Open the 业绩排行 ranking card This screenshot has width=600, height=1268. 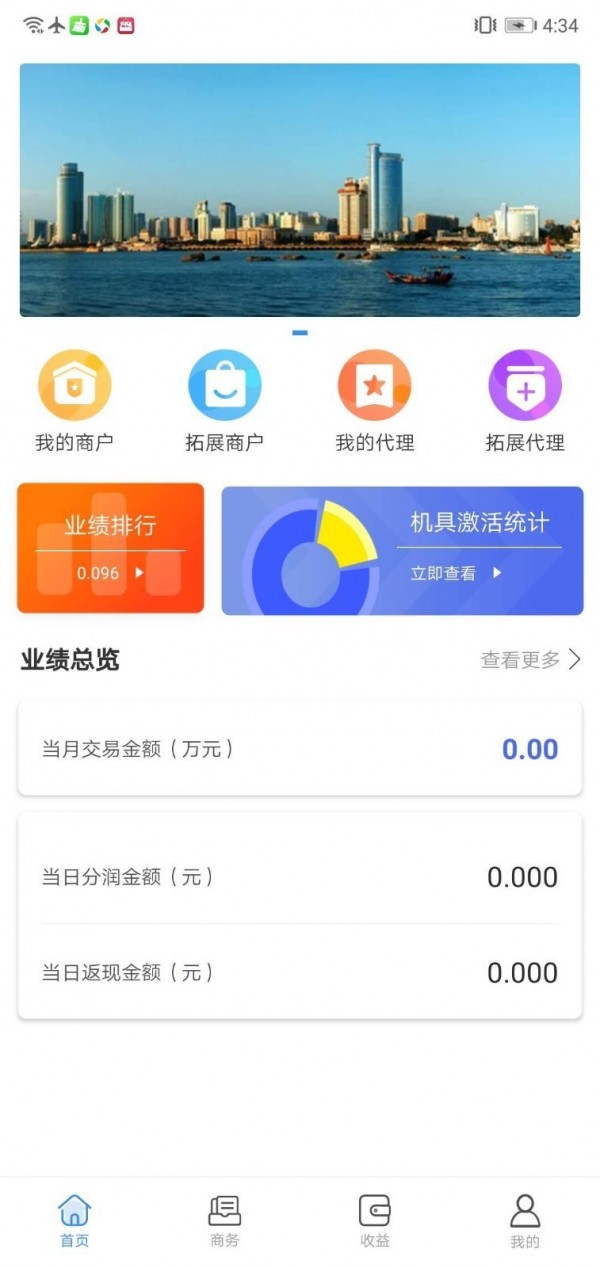coord(111,548)
